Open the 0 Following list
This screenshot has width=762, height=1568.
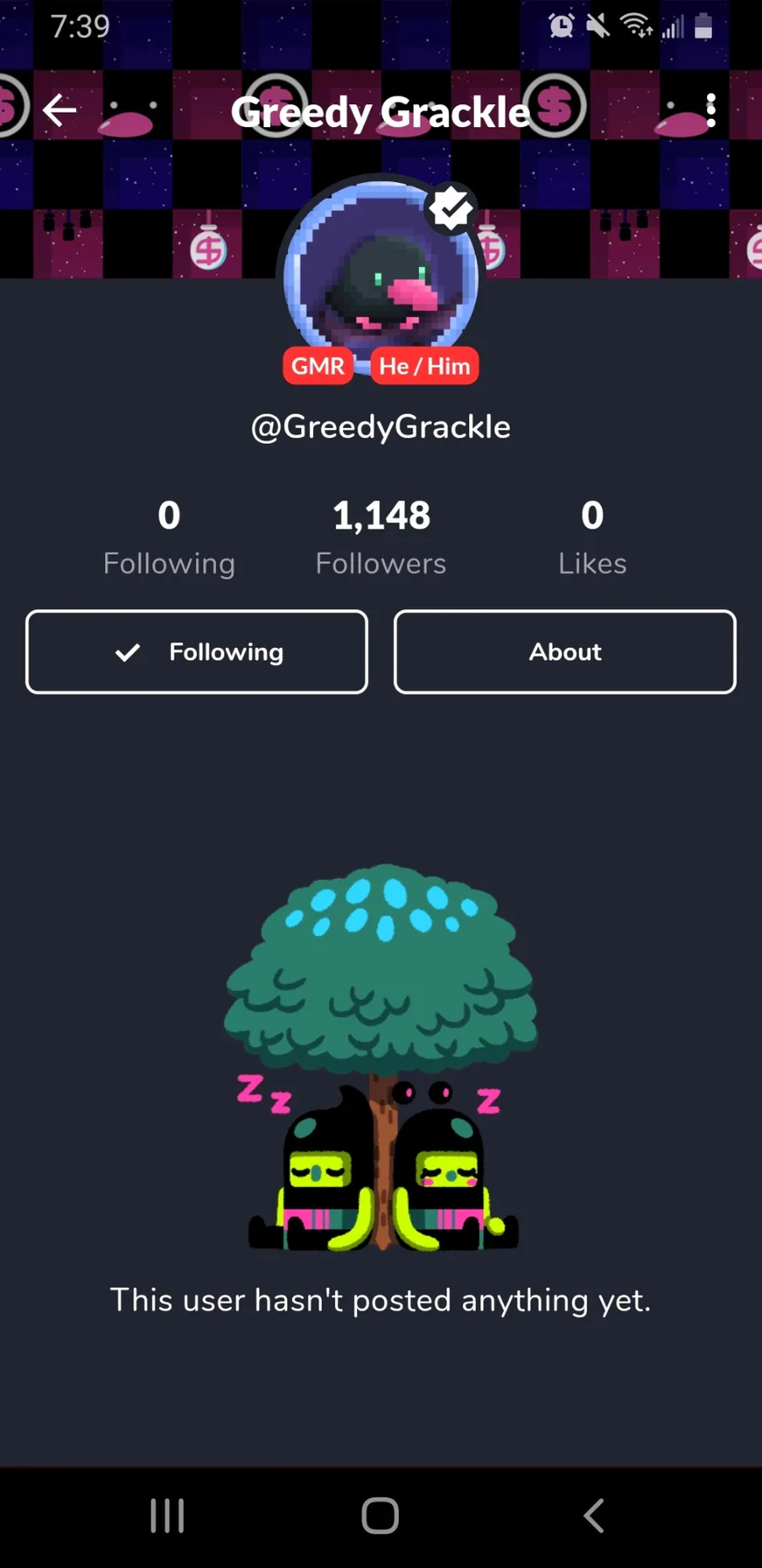click(169, 537)
